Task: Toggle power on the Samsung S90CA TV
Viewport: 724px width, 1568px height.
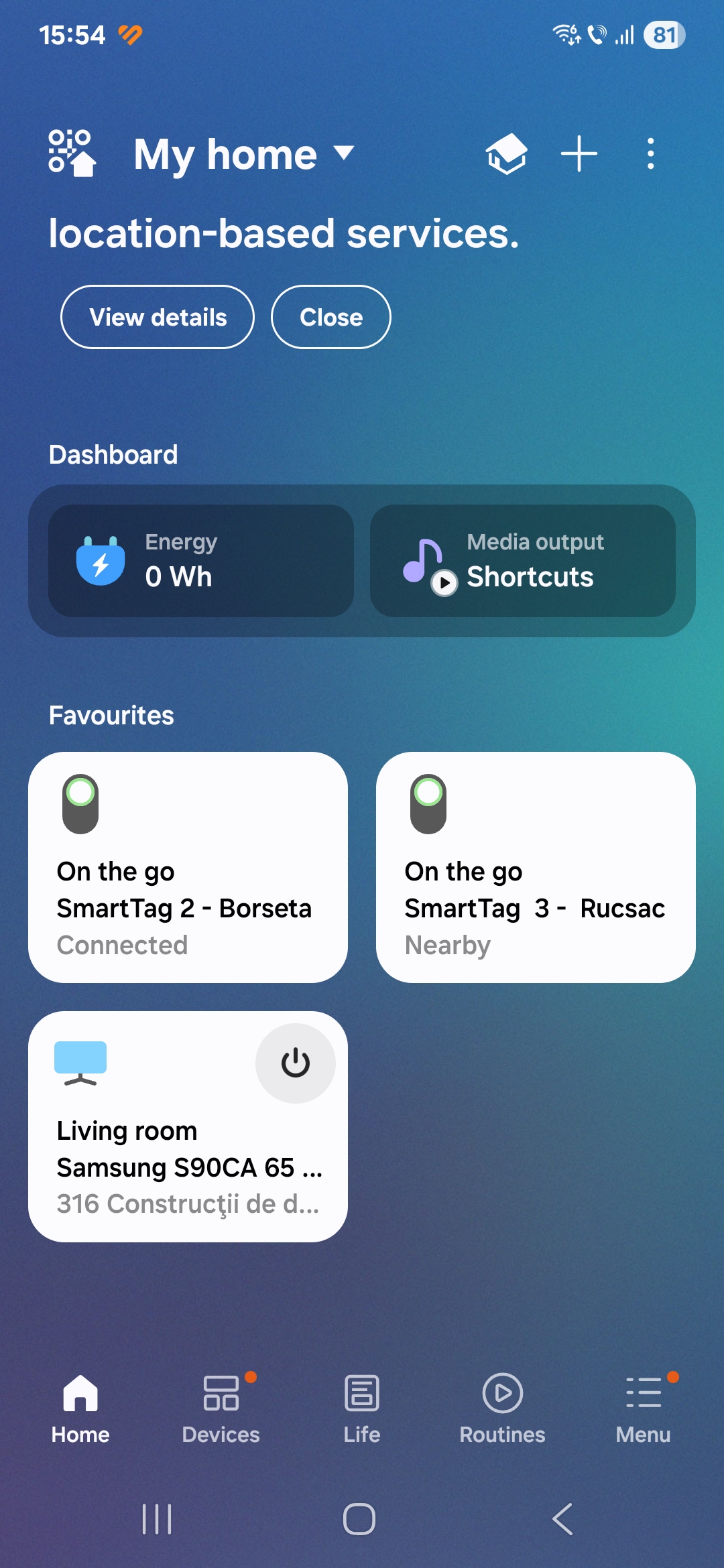Action: tap(296, 1063)
